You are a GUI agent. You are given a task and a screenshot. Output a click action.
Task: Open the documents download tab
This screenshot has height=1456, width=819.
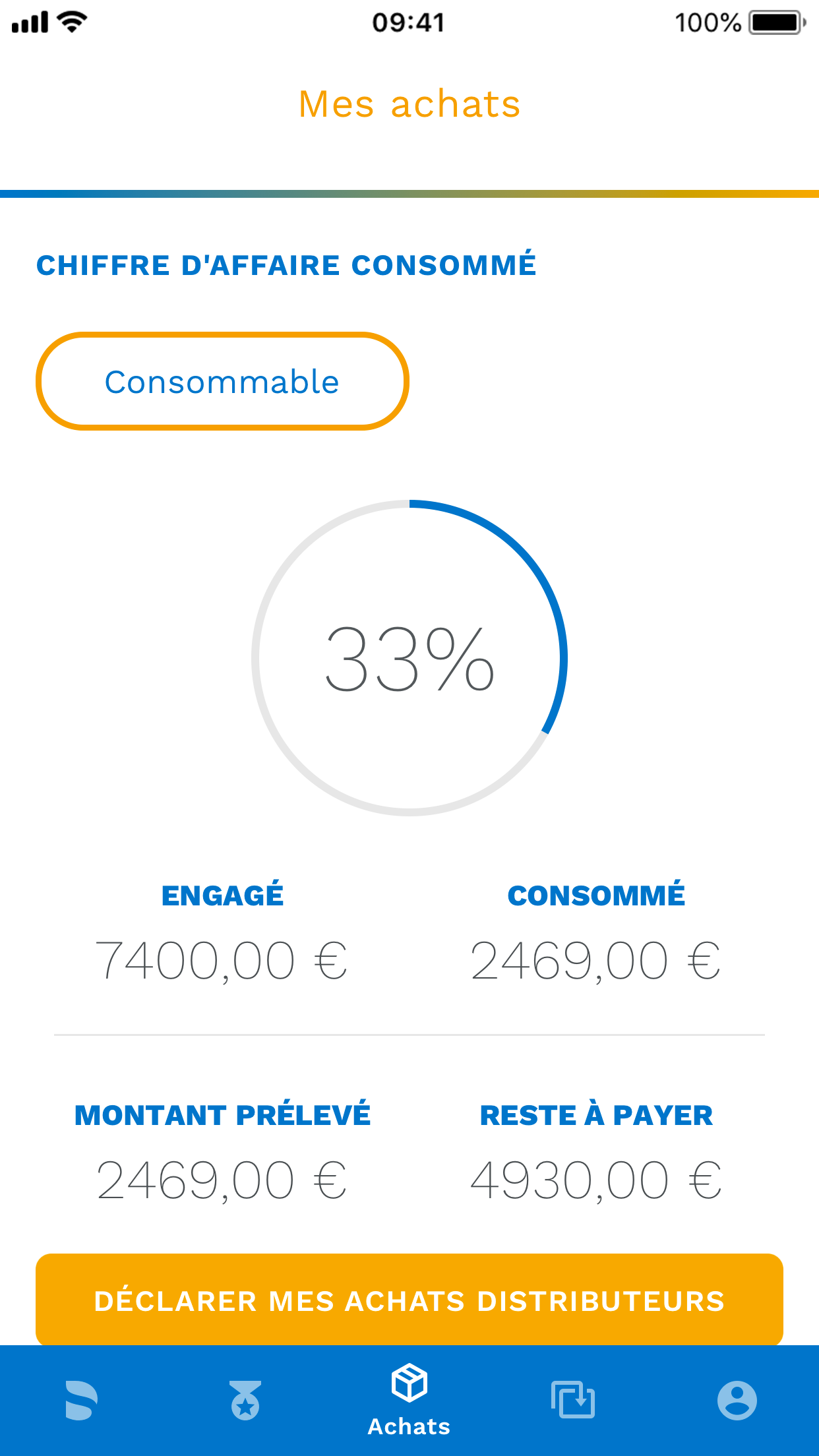[573, 1399]
